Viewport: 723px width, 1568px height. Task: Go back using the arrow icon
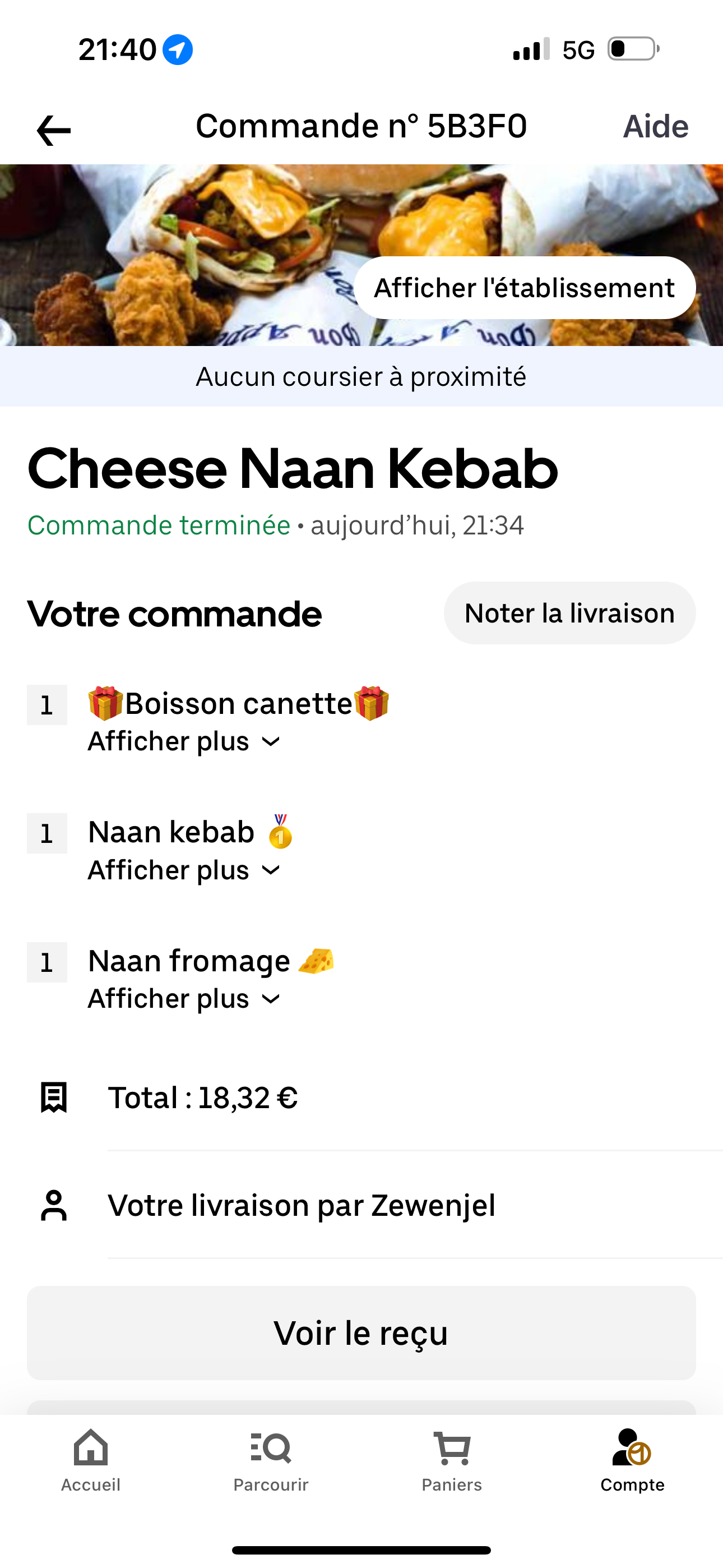(54, 130)
